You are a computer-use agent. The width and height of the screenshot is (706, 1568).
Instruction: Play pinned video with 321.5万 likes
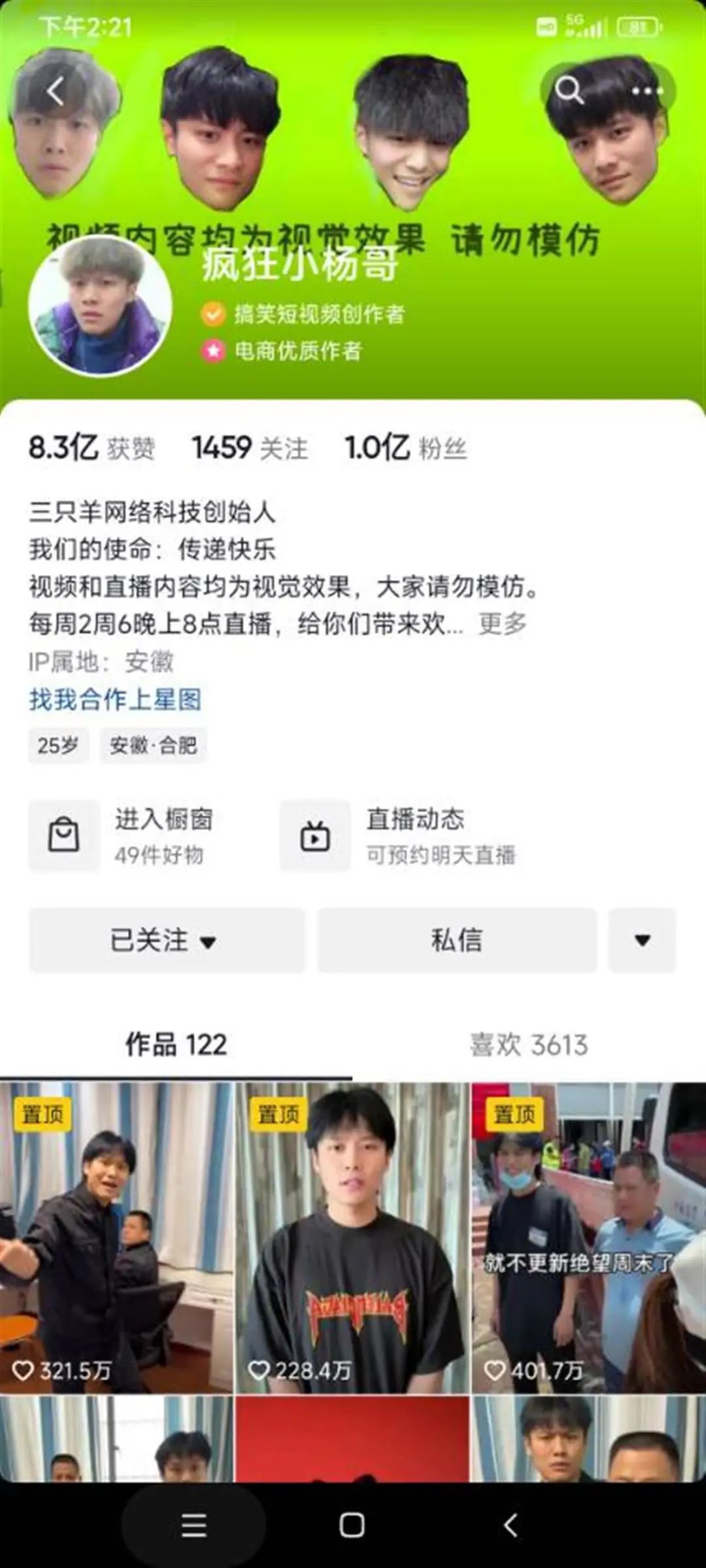(x=116, y=1238)
